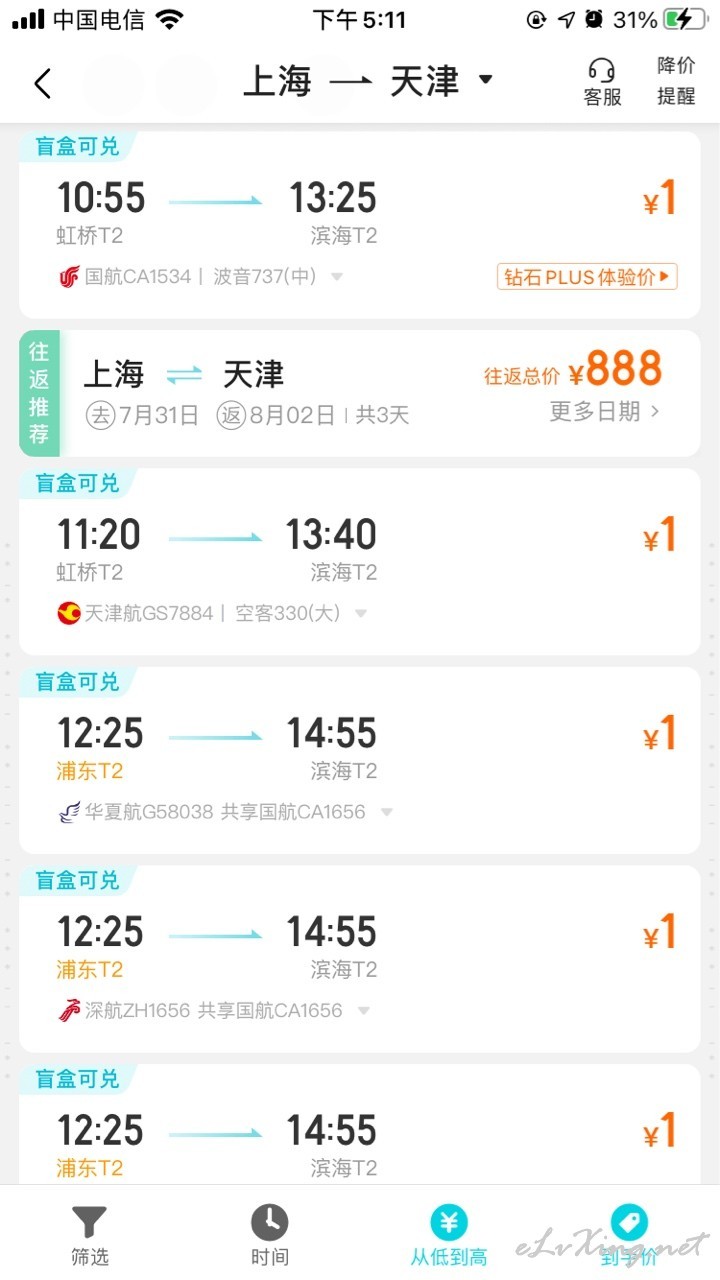Select the 11:20 天津航GS7884 flight
The height and width of the screenshot is (1280, 720).
coord(360,552)
